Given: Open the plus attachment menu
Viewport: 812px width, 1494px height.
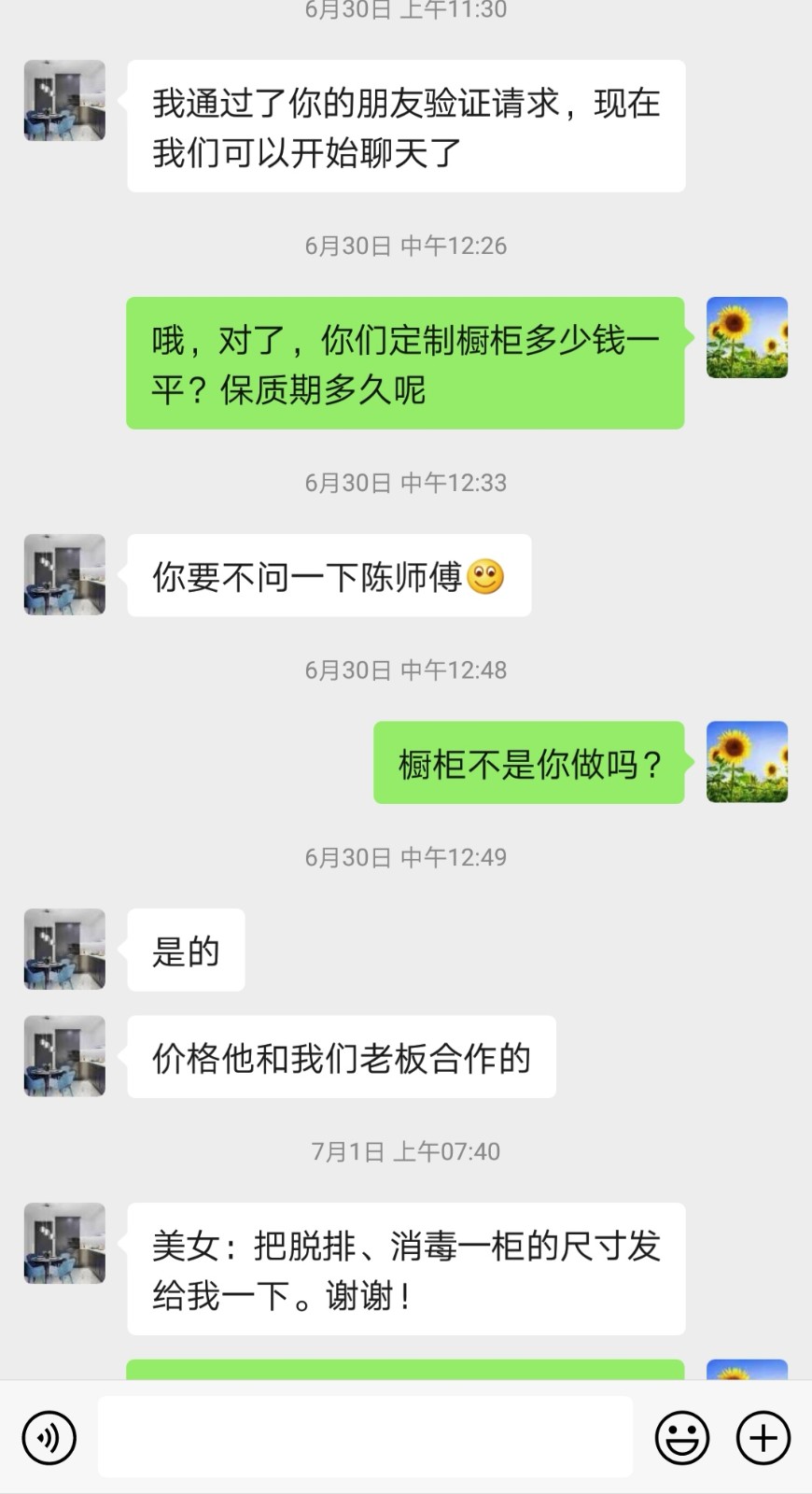Looking at the screenshot, I should pyautogui.click(x=763, y=1438).
